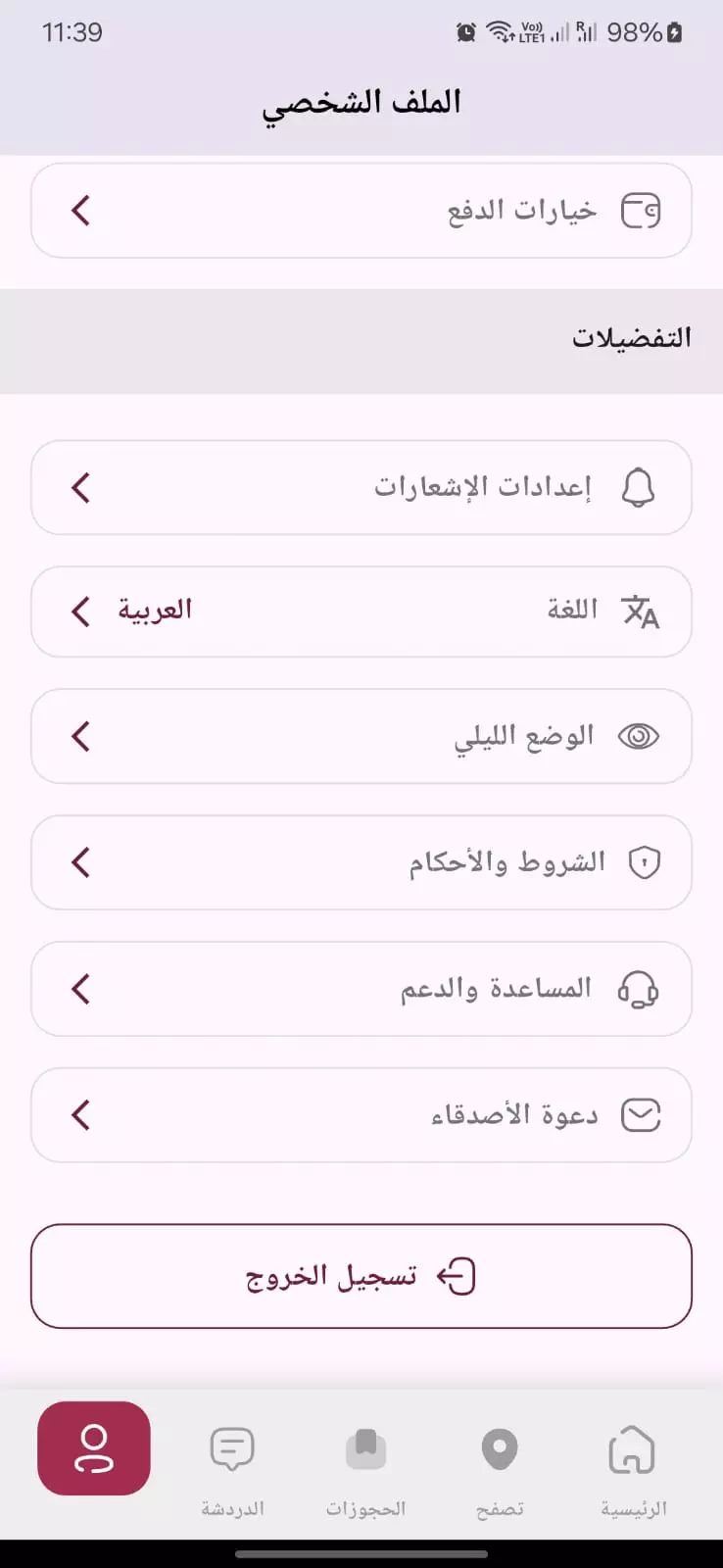Select the profile person icon in bottom bar
This screenshot has height=1568, width=723.
pyautogui.click(x=93, y=1448)
